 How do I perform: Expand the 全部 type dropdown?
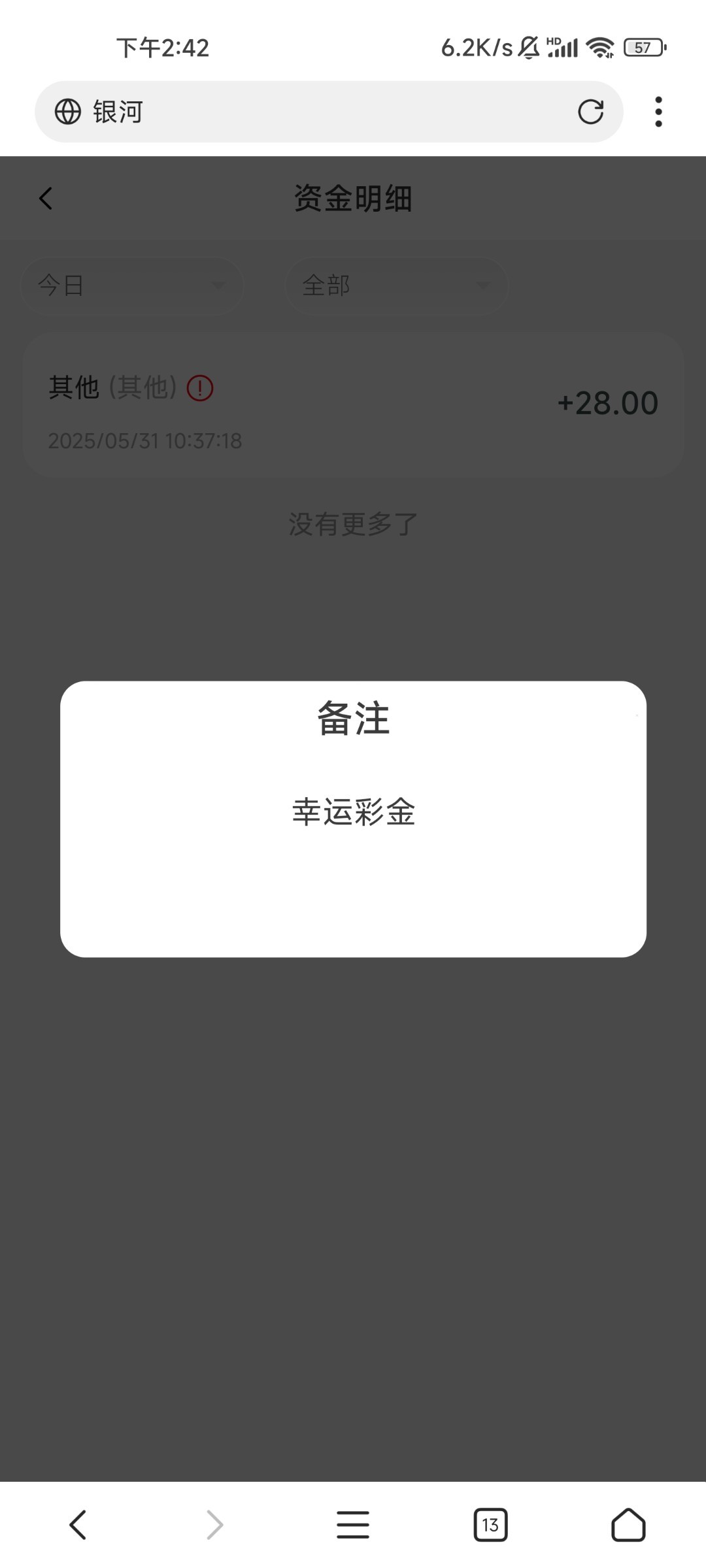coord(397,286)
